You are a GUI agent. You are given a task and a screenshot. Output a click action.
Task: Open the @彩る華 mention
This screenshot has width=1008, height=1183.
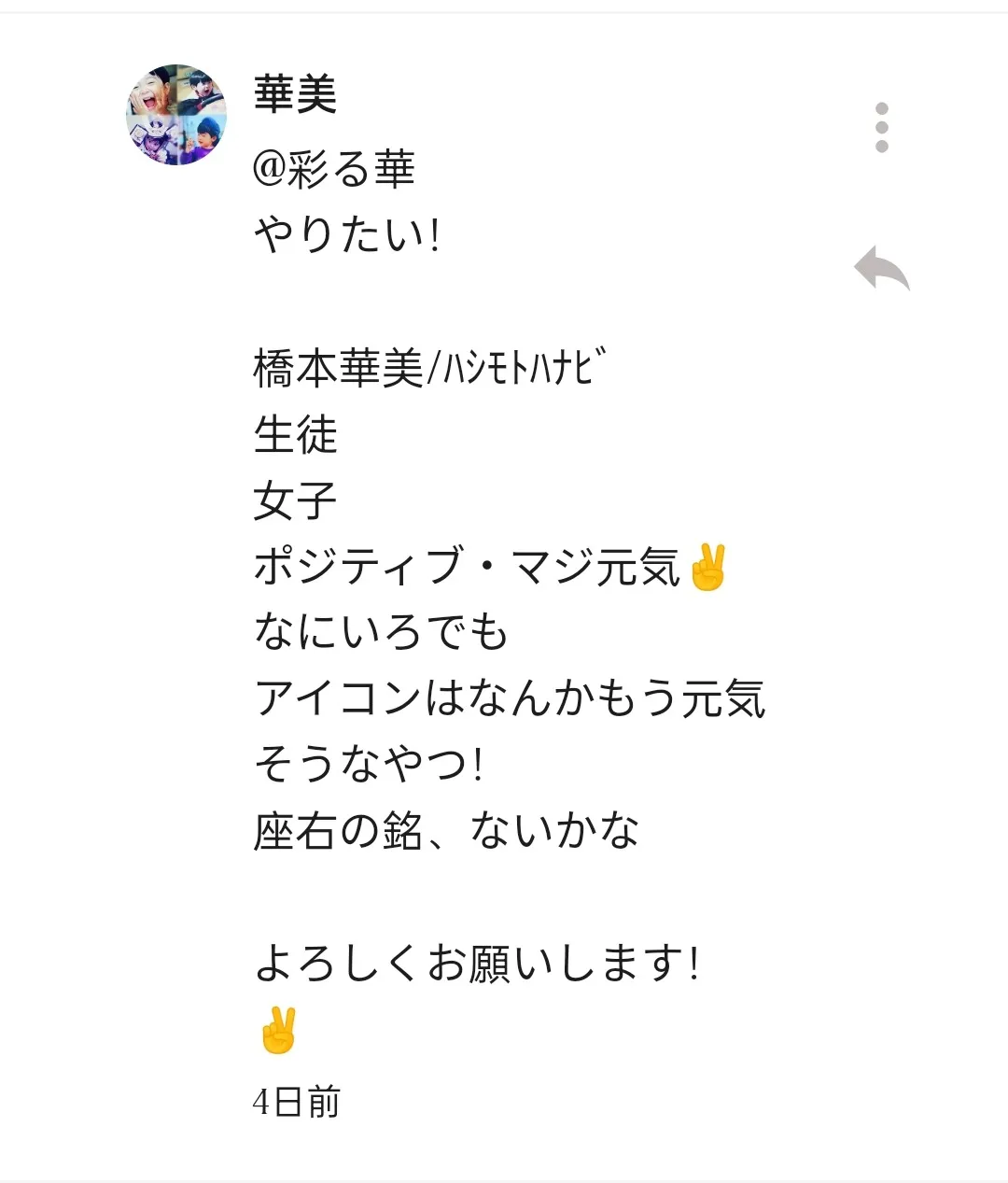pyautogui.click(x=334, y=170)
